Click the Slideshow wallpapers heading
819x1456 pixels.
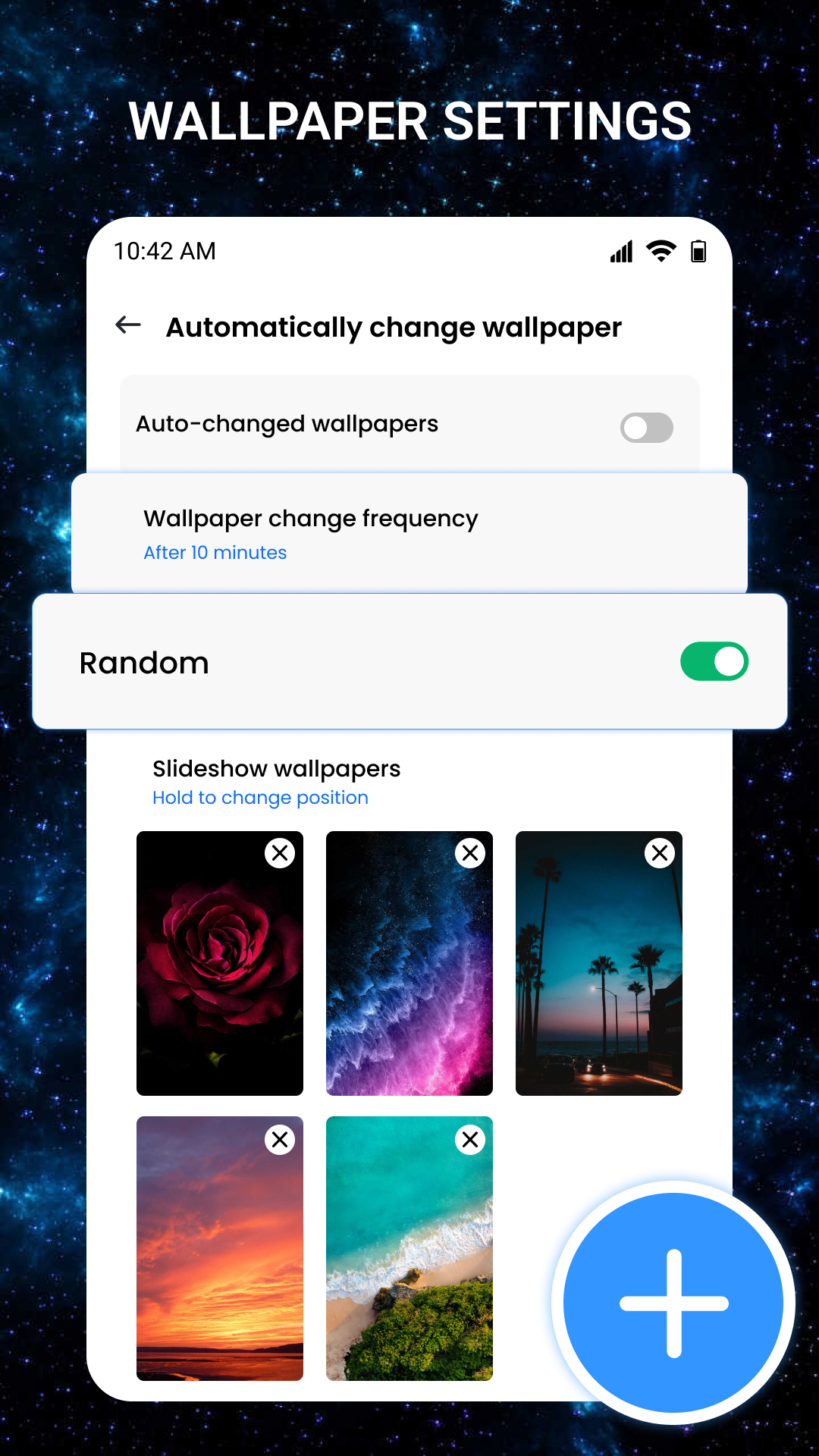pyautogui.click(x=277, y=768)
